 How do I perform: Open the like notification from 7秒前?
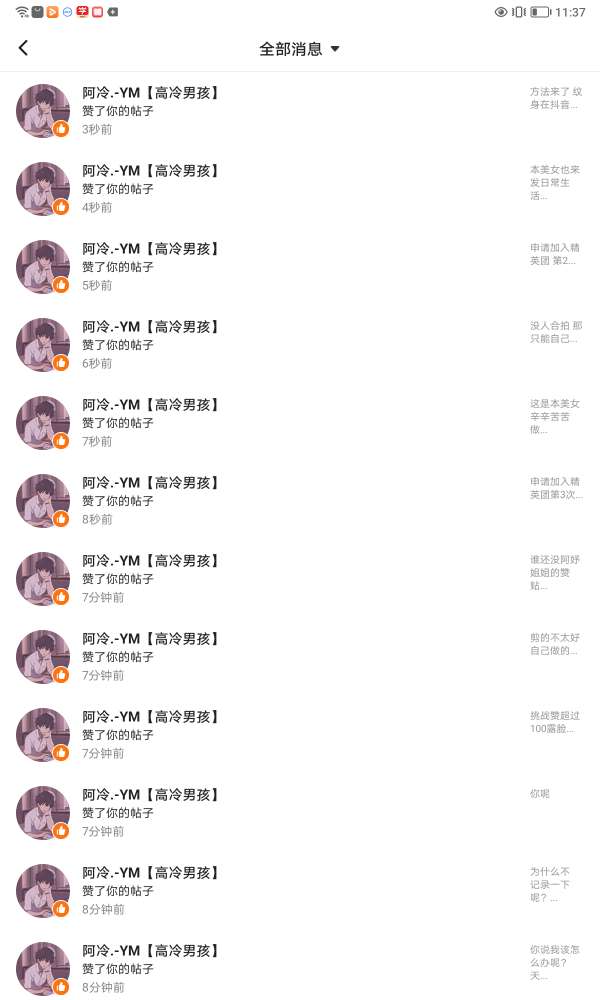click(x=300, y=423)
